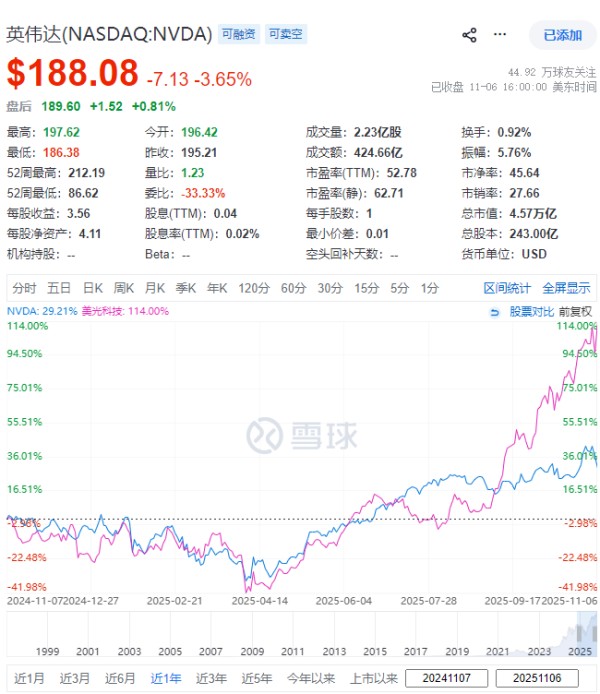Select the 近6月 range
The height and width of the screenshot is (694, 600).
point(120,676)
